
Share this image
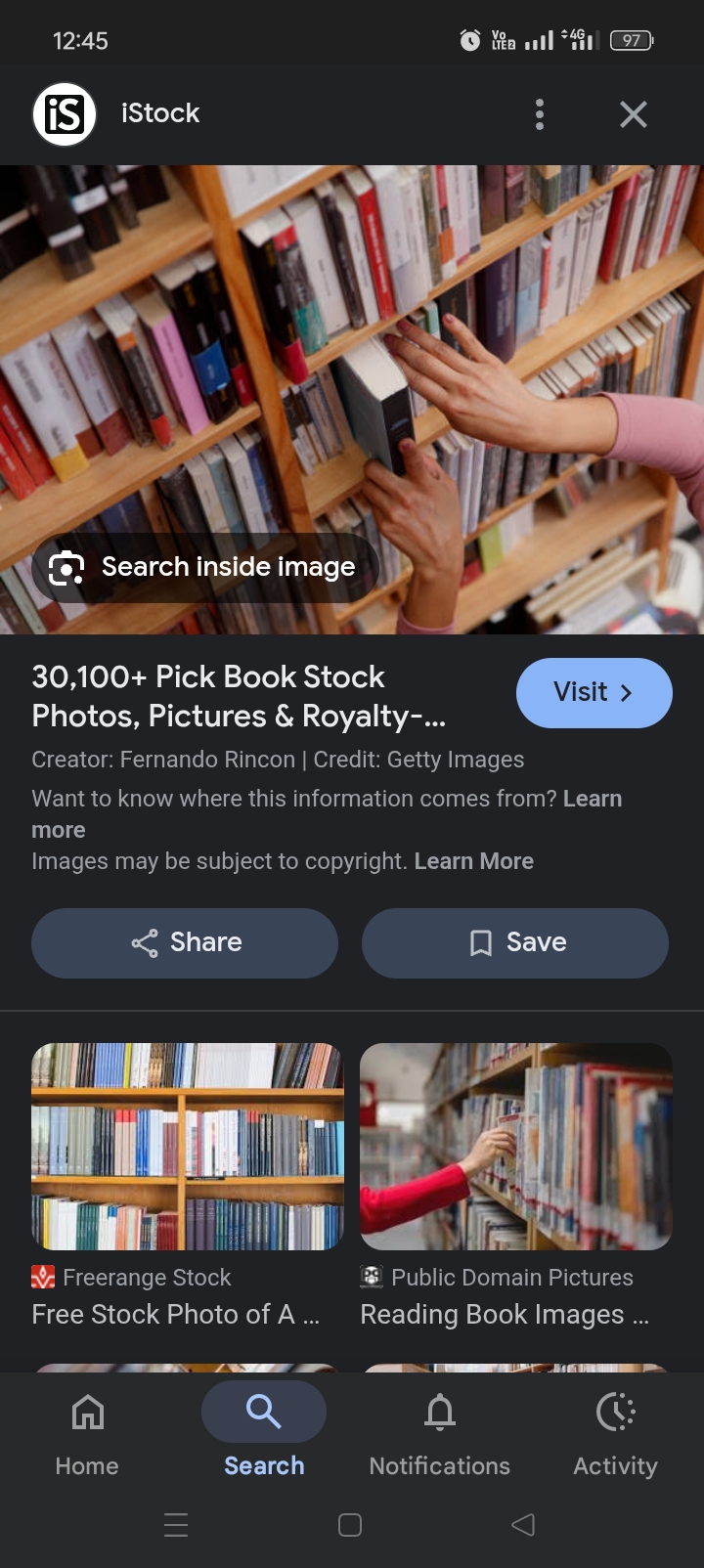[185, 942]
